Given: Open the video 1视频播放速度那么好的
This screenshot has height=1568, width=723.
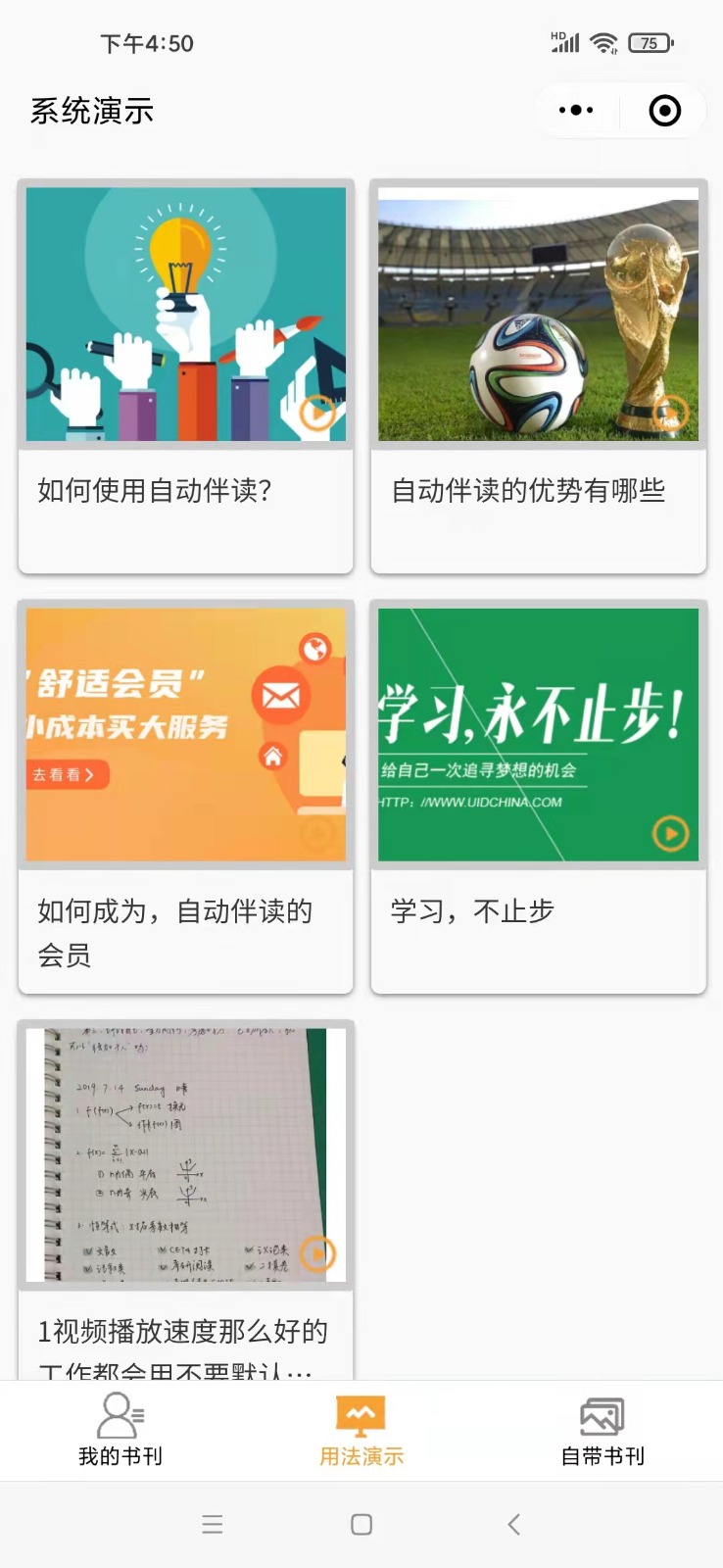Looking at the screenshot, I should [186, 1200].
